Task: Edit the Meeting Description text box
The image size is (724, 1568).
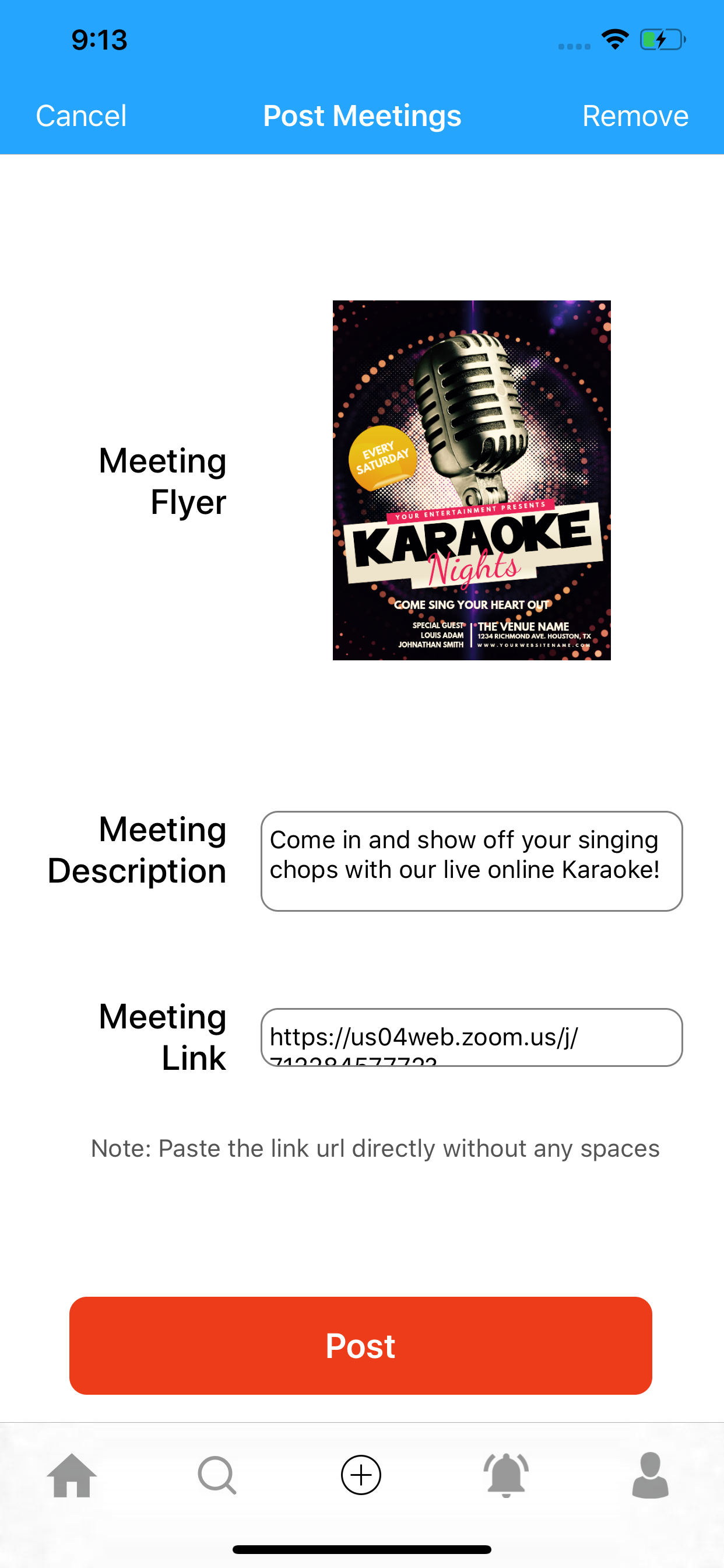Action: tap(472, 860)
